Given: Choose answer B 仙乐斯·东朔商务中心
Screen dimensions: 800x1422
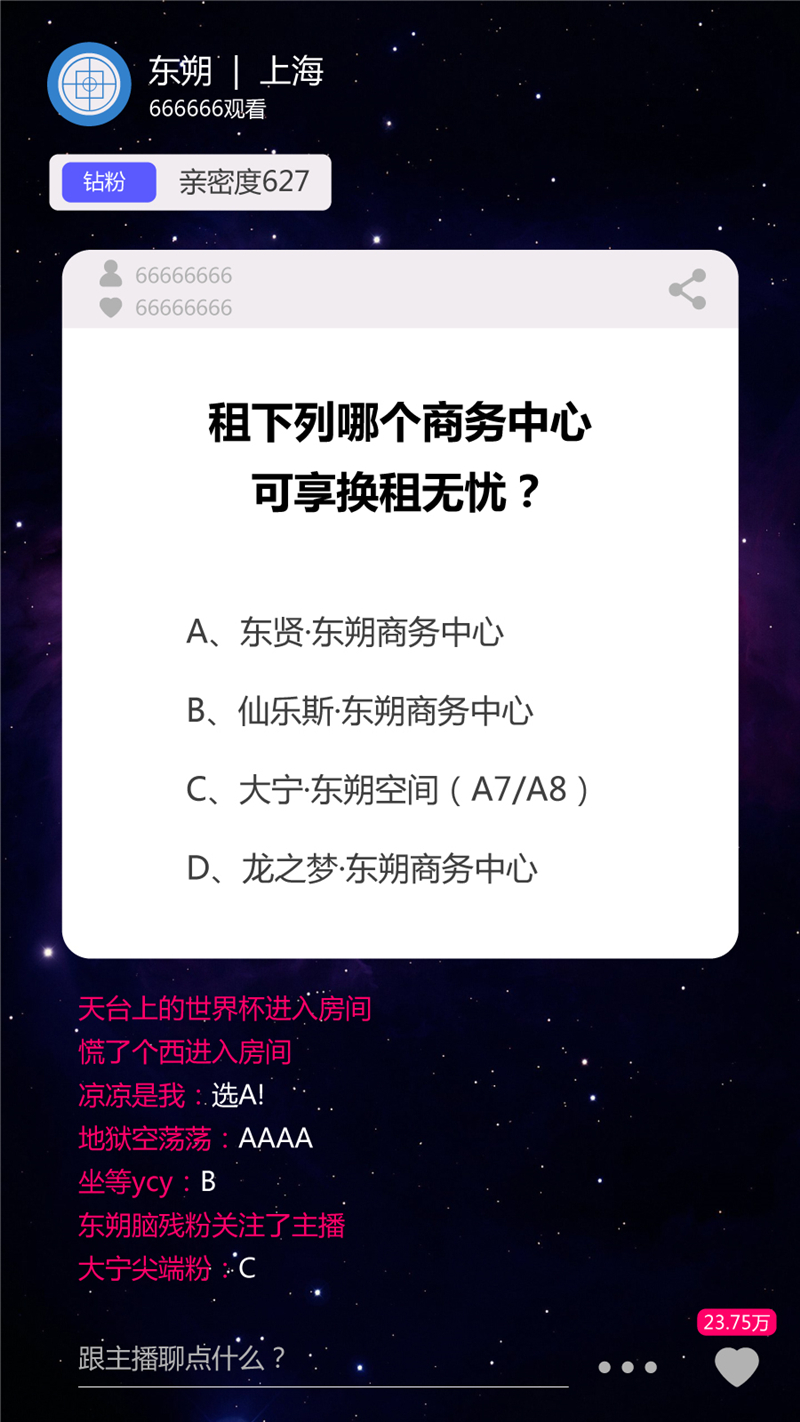Looking at the screenshot, I should coord(360,711).
